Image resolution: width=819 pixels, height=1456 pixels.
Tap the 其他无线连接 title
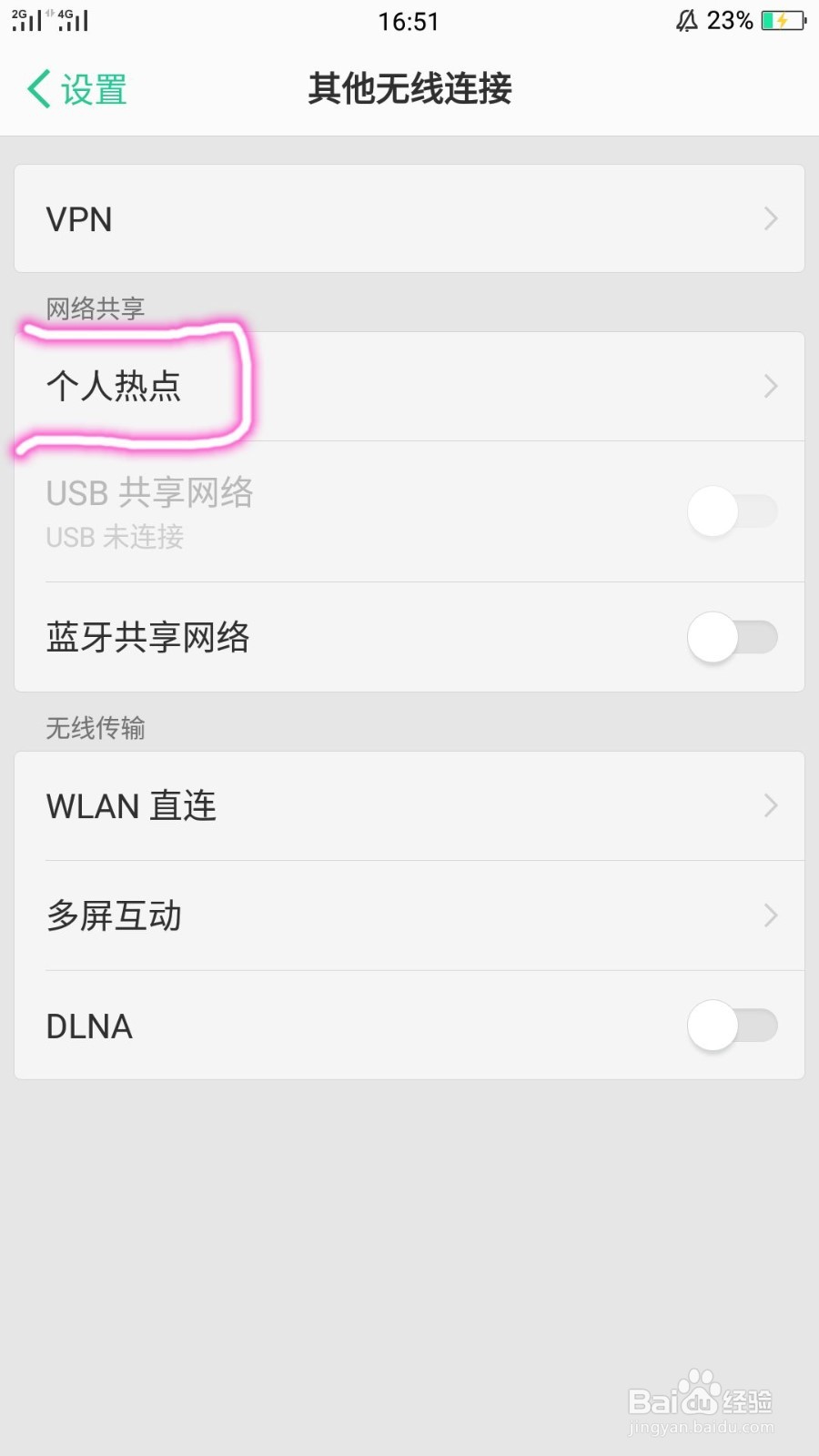pos(409,90)
